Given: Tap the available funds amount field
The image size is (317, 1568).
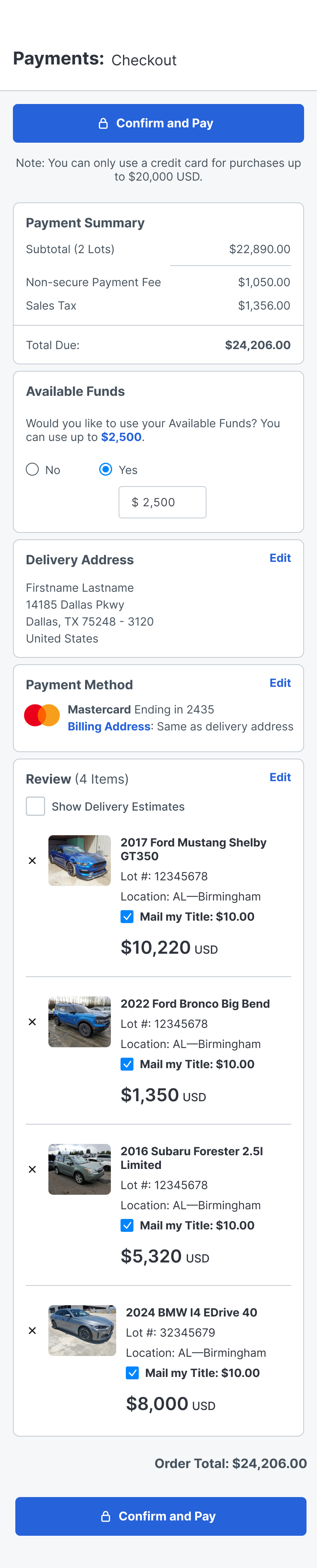Looking at the screenshot, I should [162, 502].
